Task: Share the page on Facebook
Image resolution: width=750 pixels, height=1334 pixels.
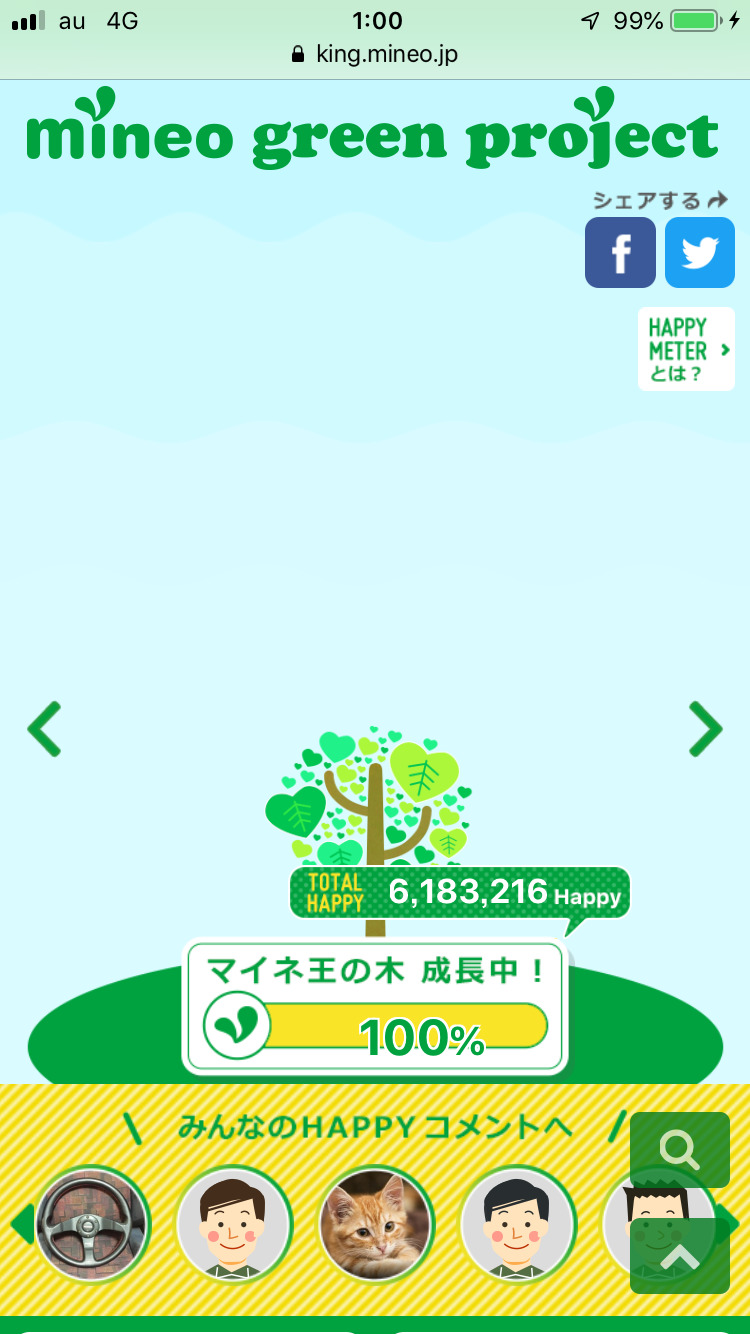Action: tap(620, 253)
